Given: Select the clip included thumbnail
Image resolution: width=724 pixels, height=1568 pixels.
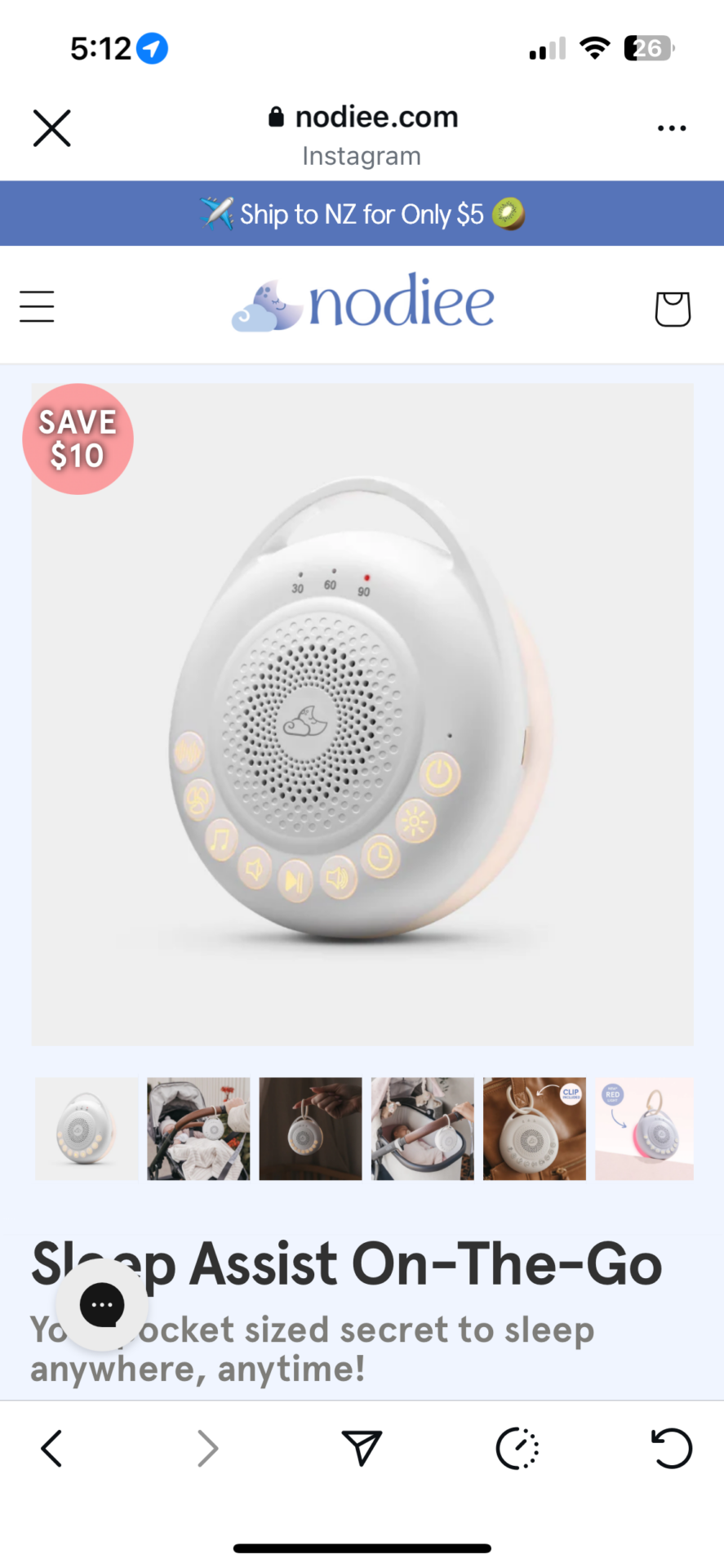Looking at the screenshot, I should point(534,1129).
